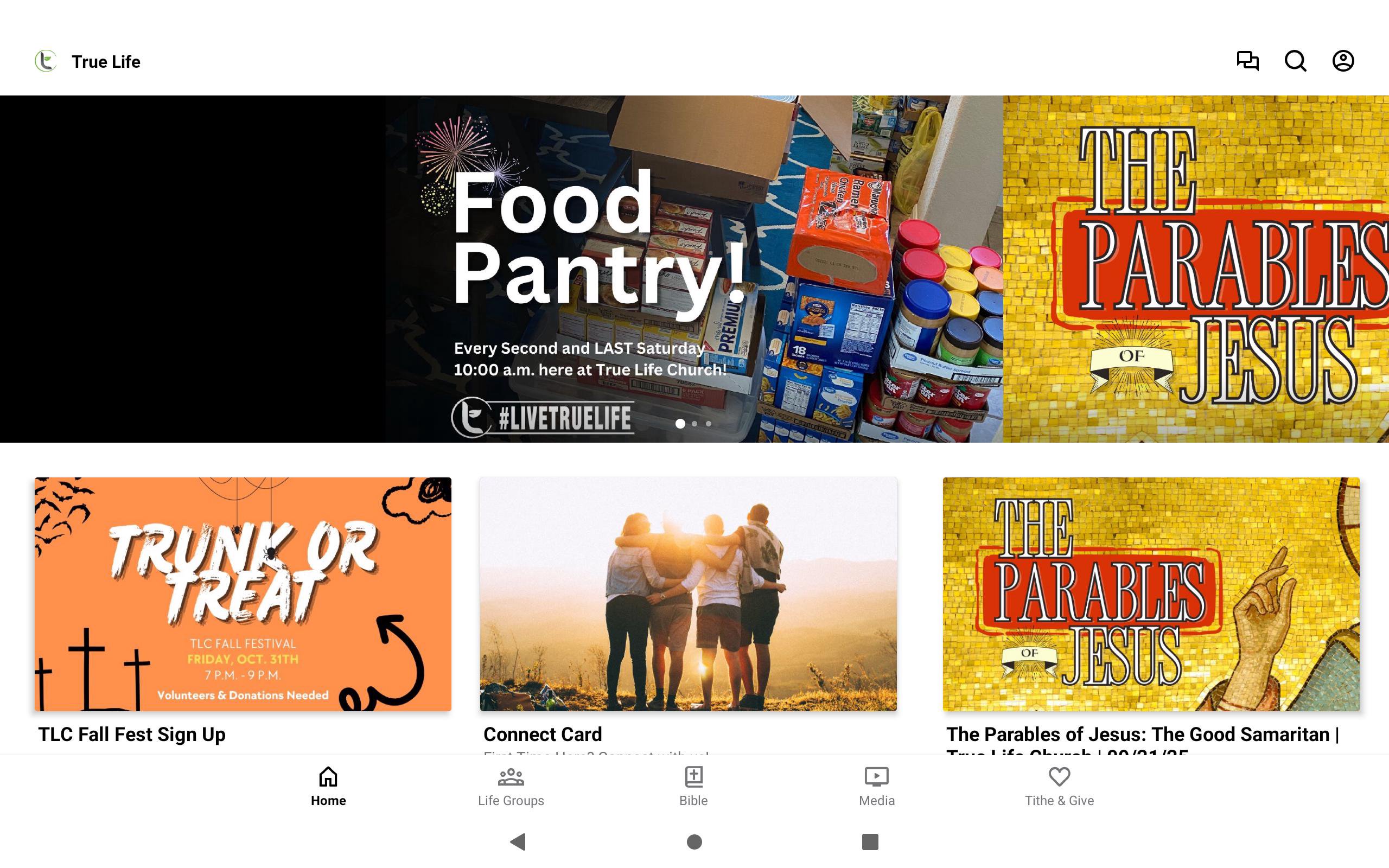
Task: Open the messages chat icon
Action: click(1247, 61)
